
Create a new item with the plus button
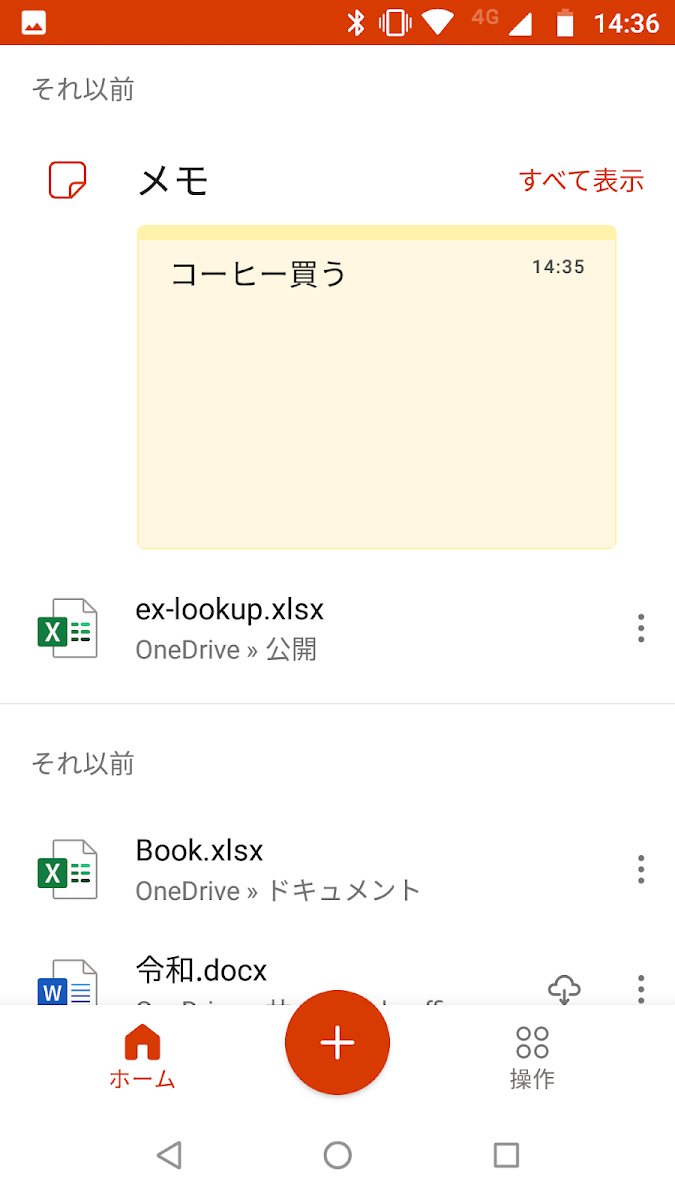337,1043
